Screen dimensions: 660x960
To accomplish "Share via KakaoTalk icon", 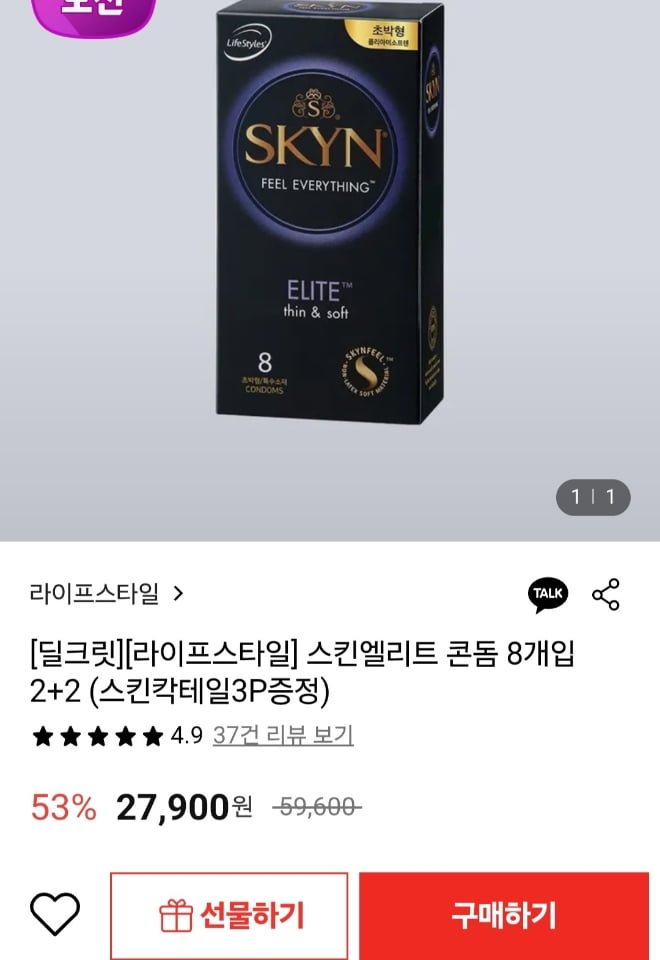I will (547, 594).
